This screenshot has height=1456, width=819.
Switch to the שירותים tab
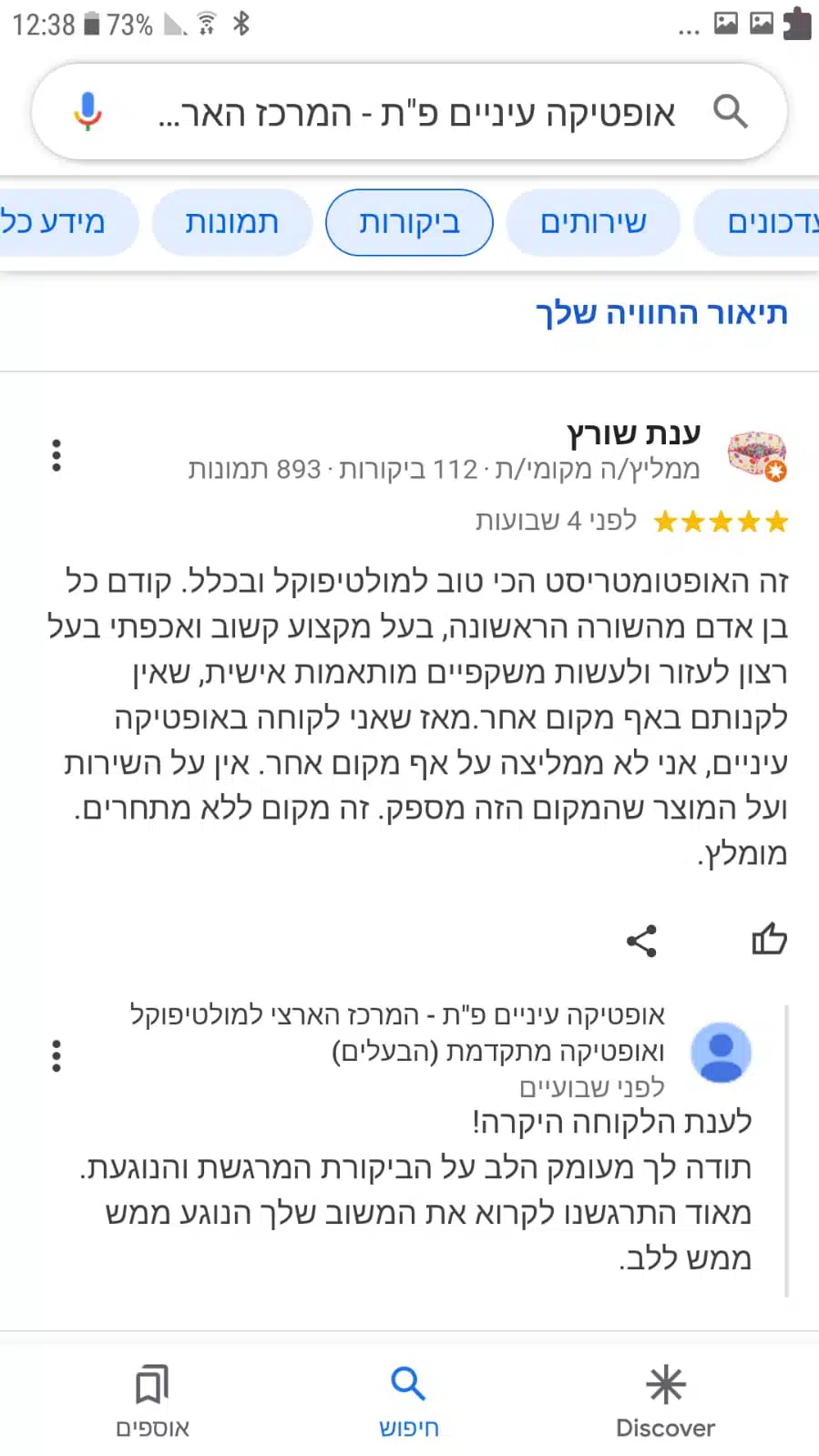(x=593, y=222)
